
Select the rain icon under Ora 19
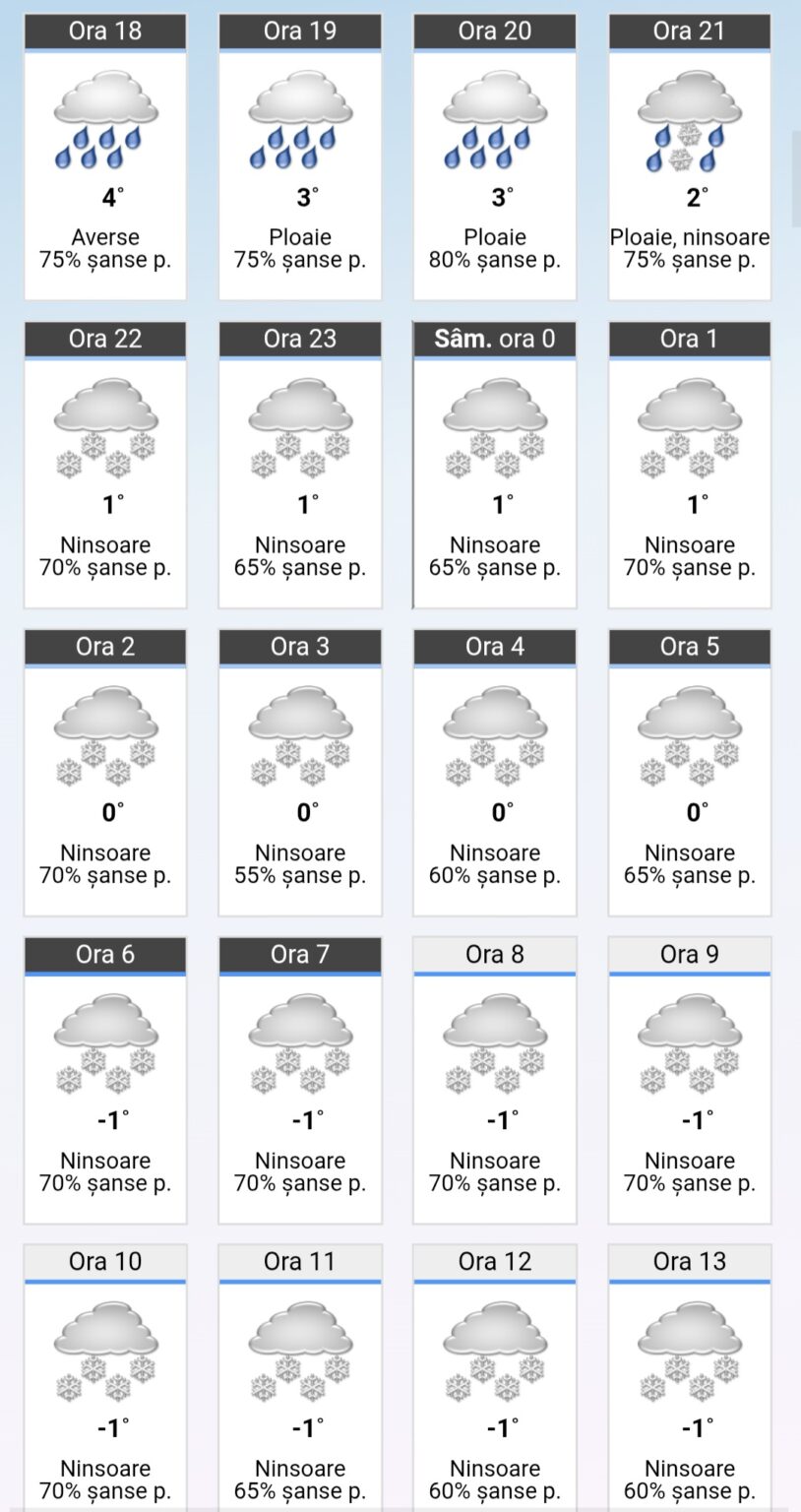point(299,118)
